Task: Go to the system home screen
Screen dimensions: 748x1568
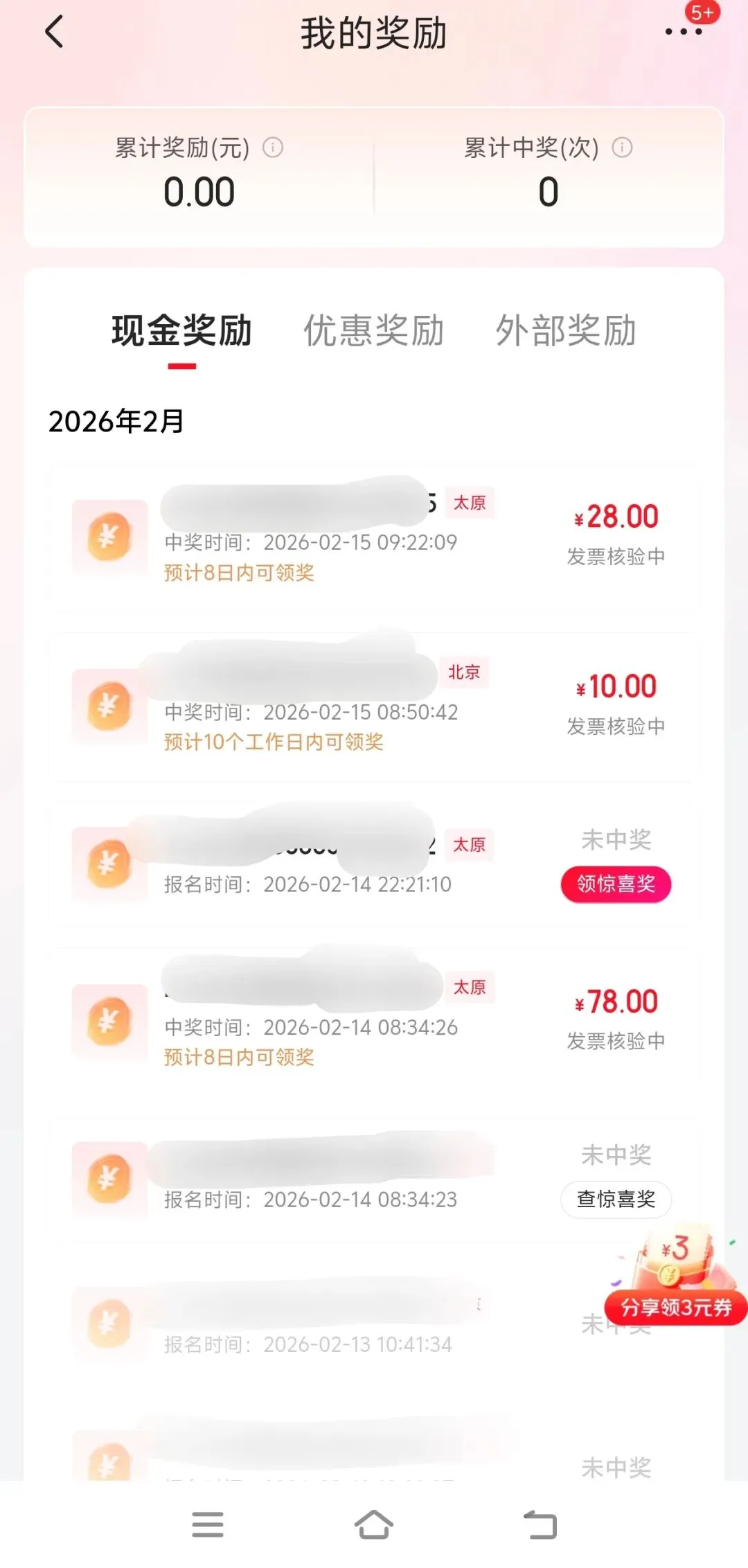Action: click(374, 1524)
